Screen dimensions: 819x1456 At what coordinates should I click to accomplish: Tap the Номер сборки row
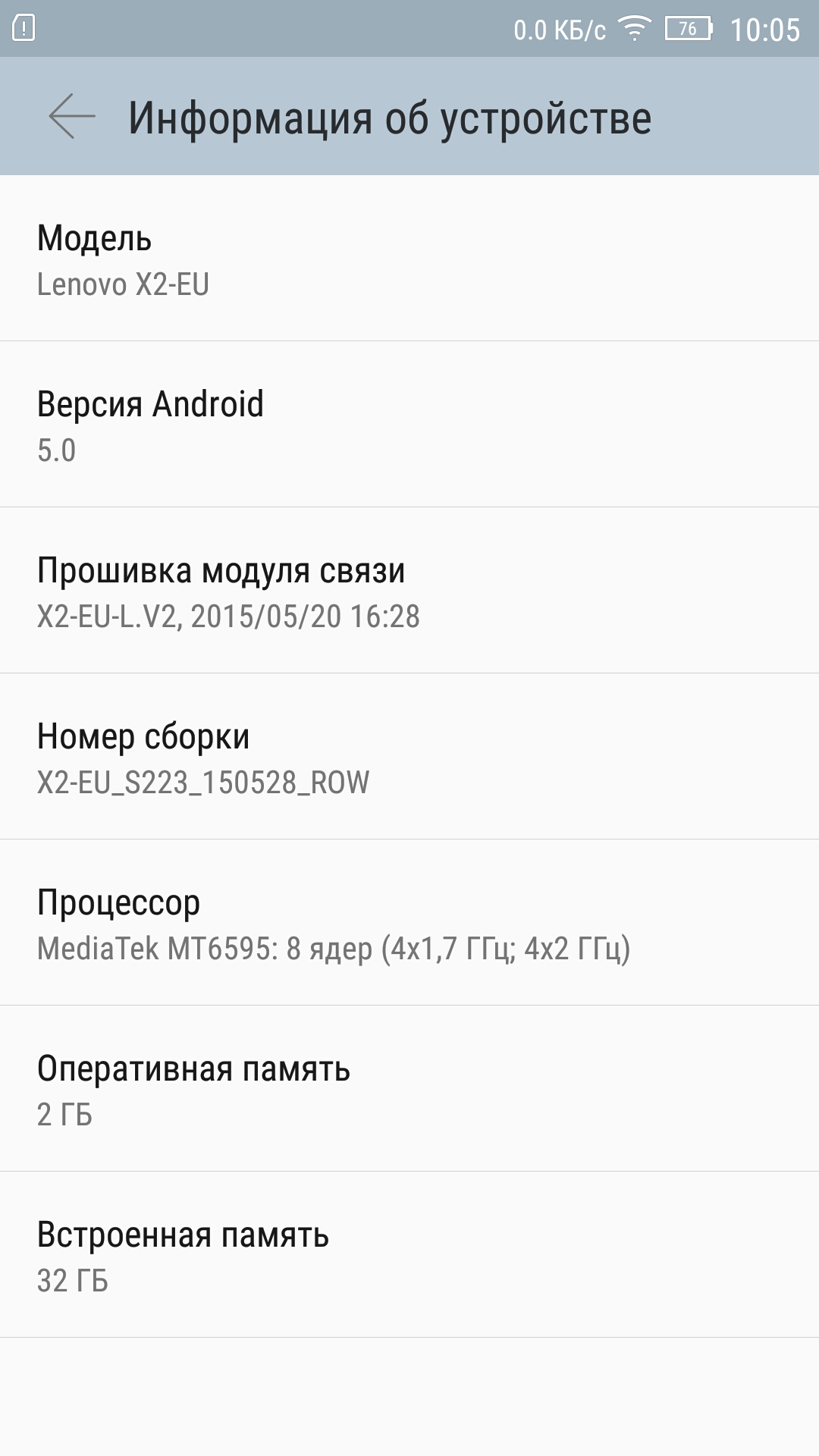(x=409, y=758)
